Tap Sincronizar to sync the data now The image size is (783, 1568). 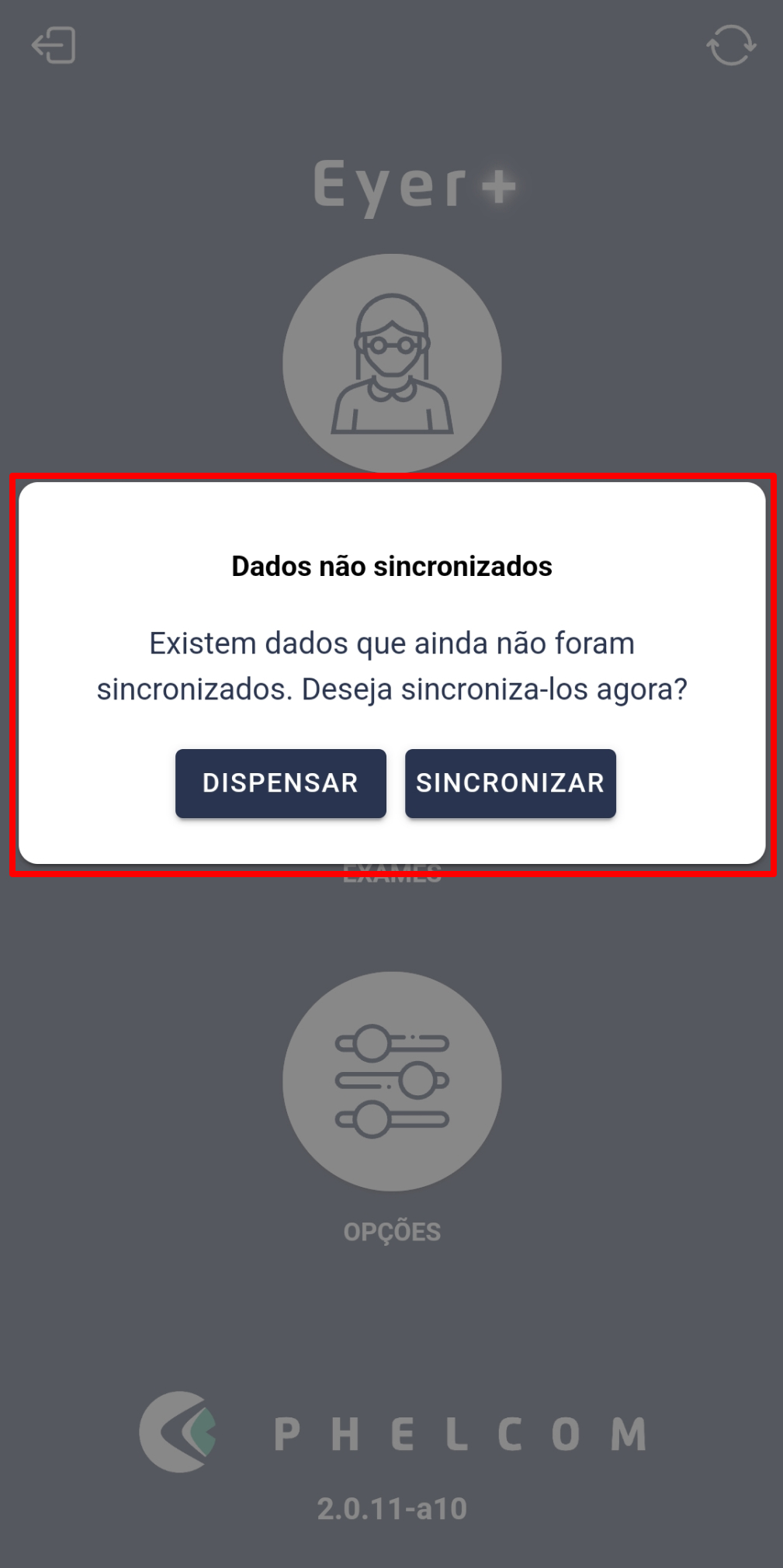[x=510, y=783]
